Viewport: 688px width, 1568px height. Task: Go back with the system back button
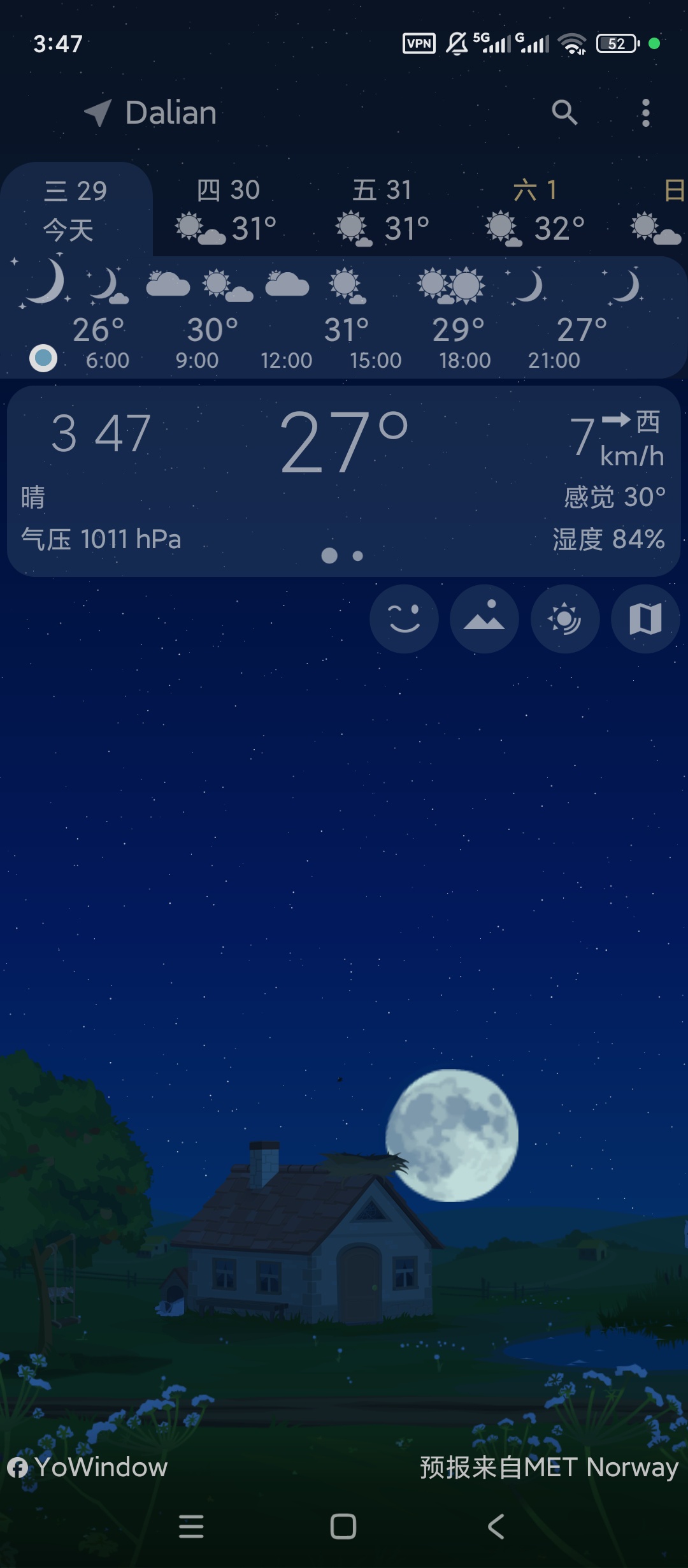click(x=496, y=1527)
